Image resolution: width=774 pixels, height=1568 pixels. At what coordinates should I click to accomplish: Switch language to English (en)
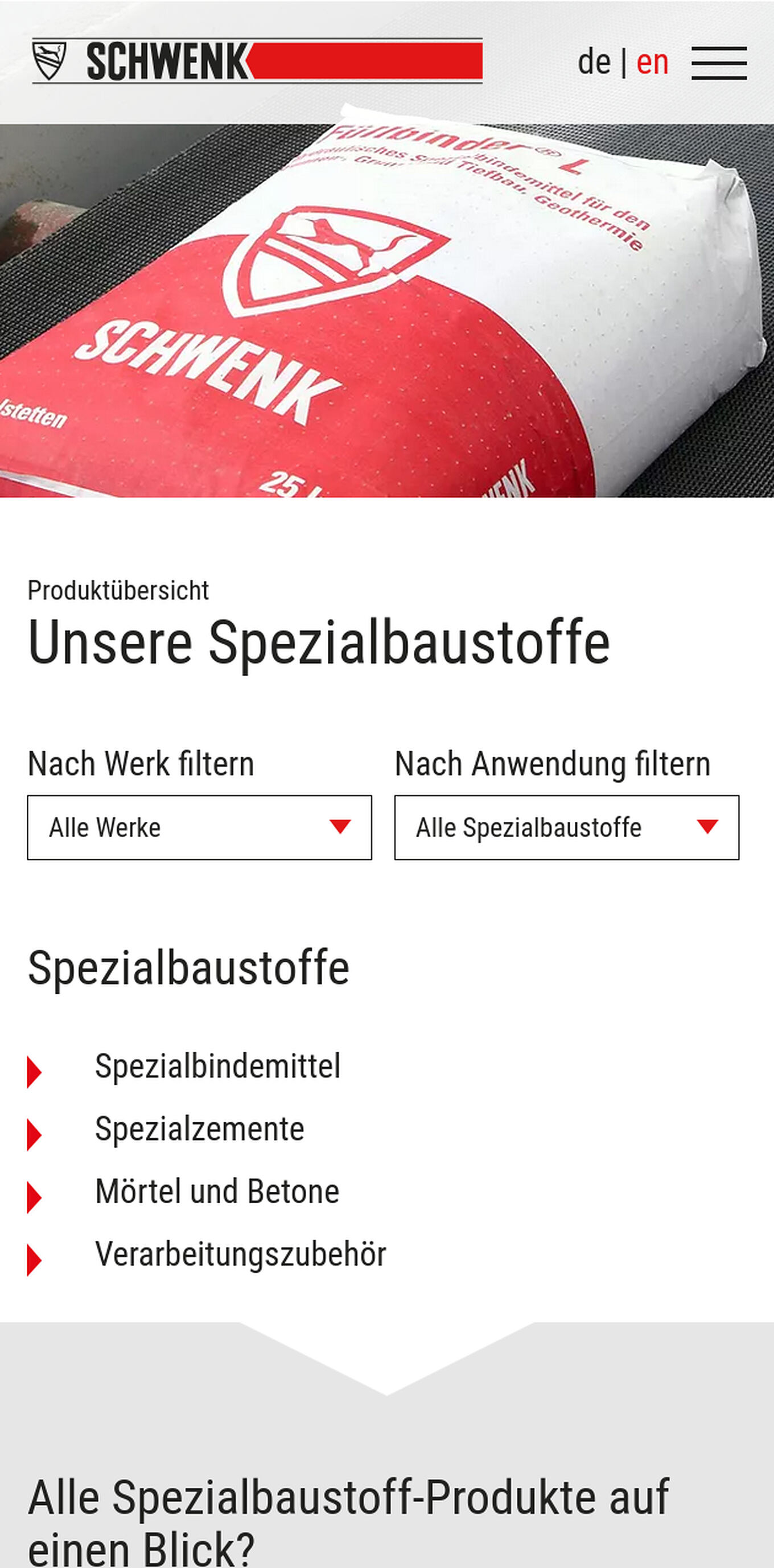click(652, 62)
